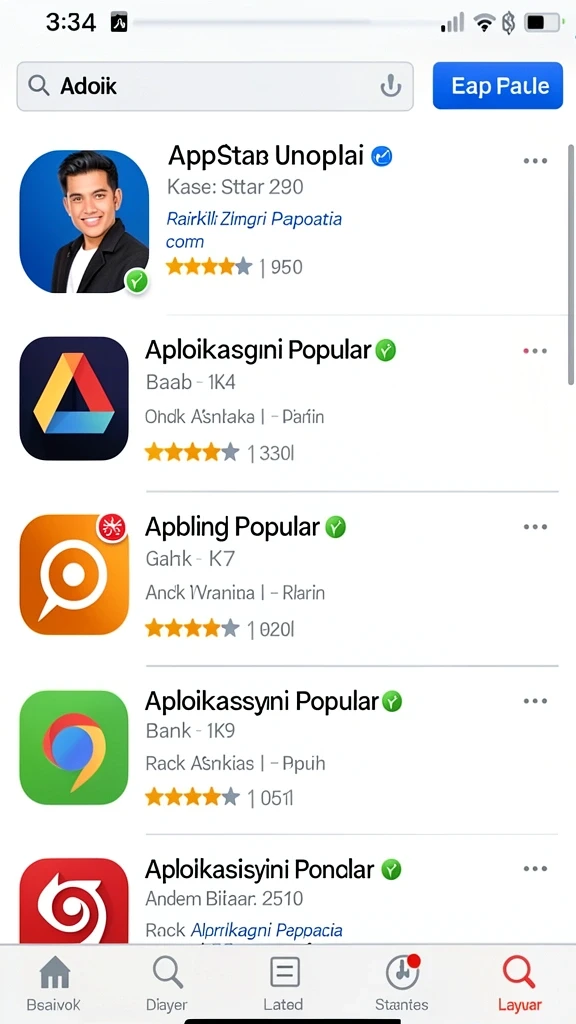Screen dimensions: 576x1024
Task: Open the Aploikasgini Popular result
Action: pyautogui.click(x=287, y=398)
